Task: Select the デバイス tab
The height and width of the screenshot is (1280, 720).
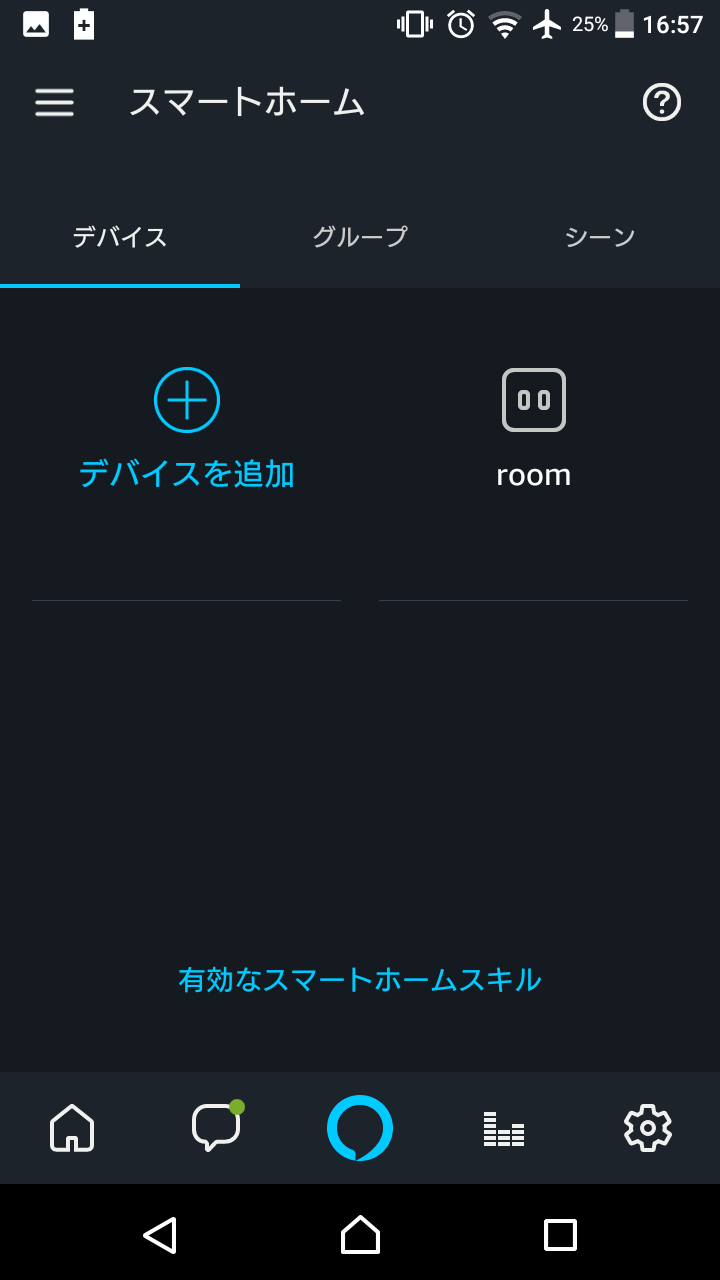Action: click(x=120, y=237)
